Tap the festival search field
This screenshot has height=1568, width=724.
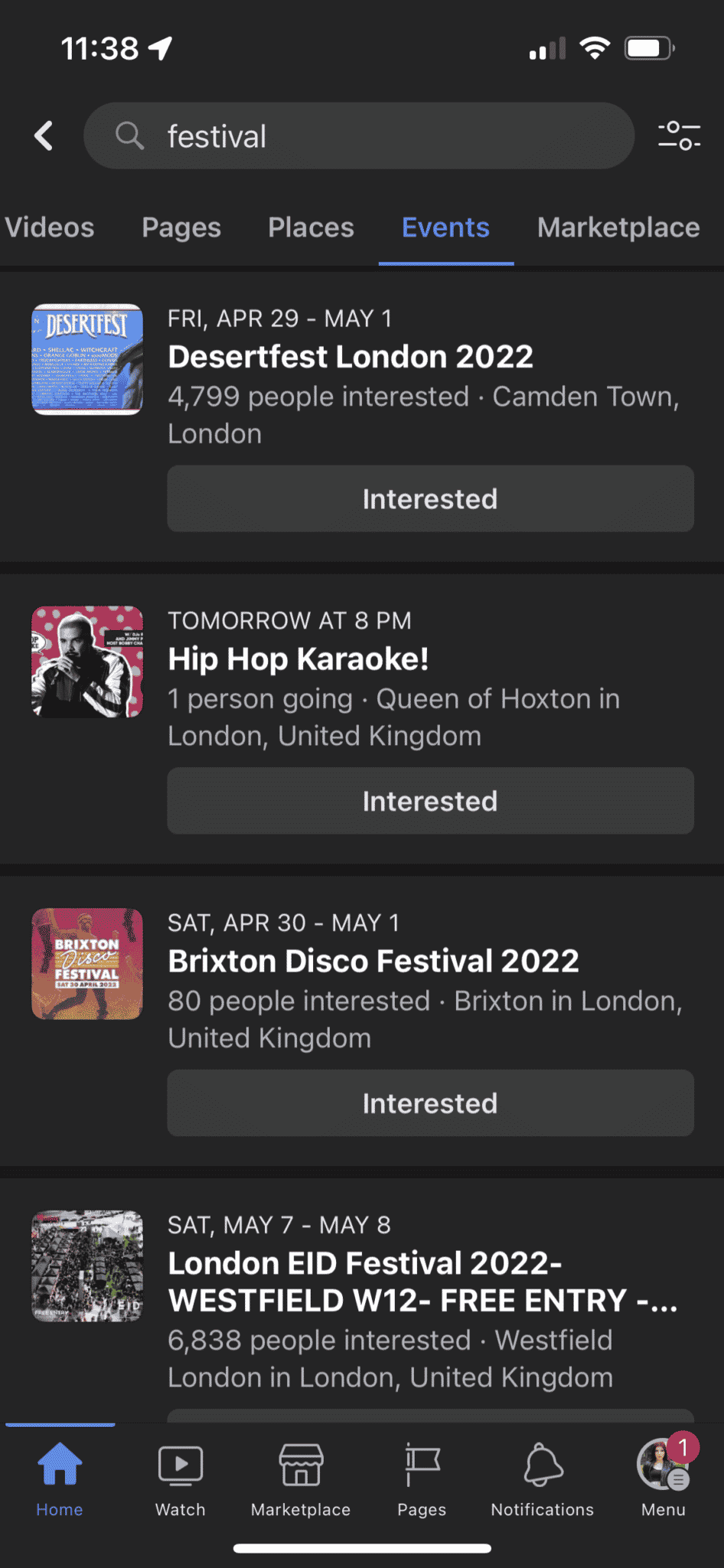click(x=359, y=136)
